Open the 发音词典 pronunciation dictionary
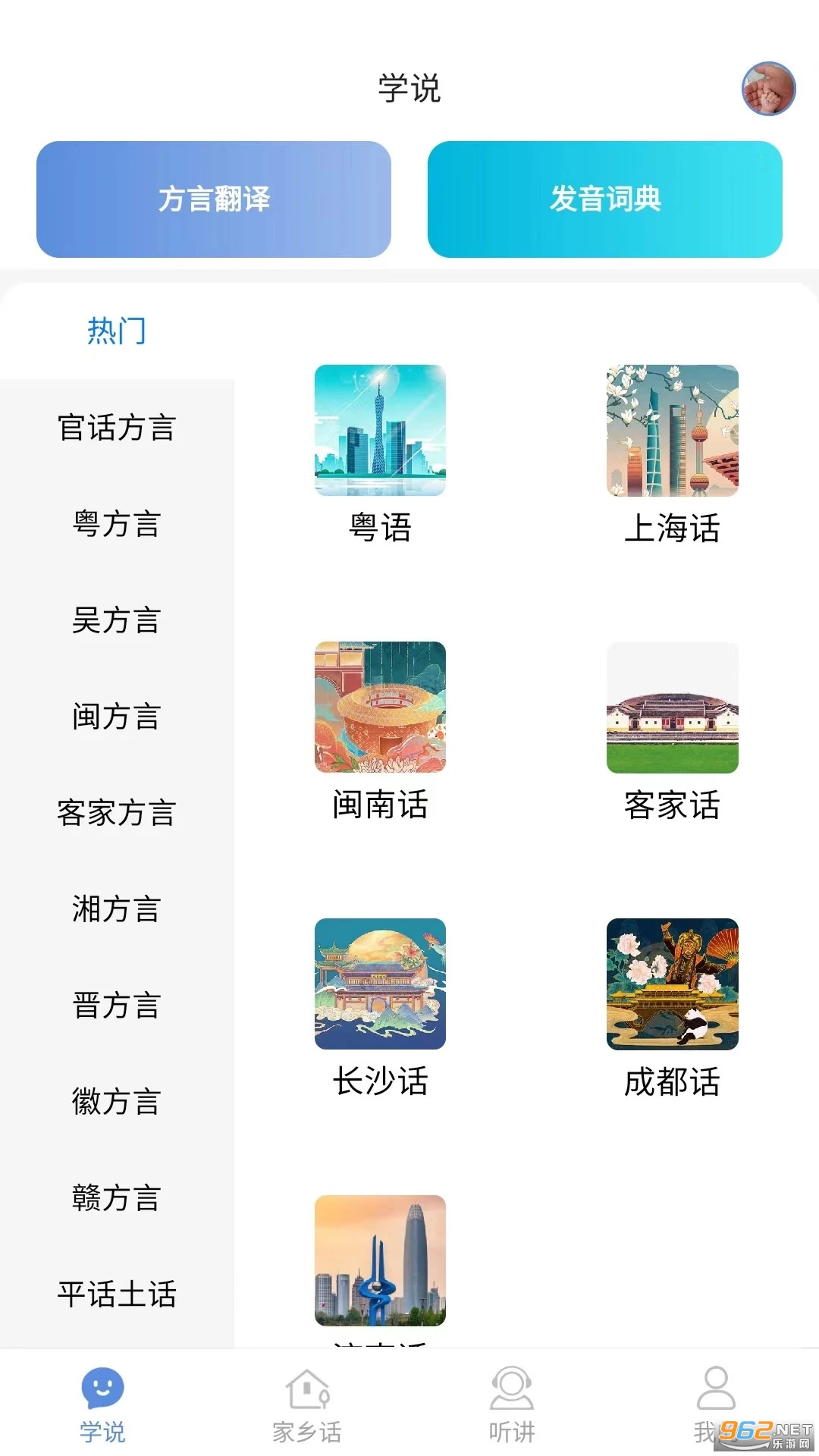Image resolution: width=819 pixels, height=1456 pixels. click(x=604, y=199)
